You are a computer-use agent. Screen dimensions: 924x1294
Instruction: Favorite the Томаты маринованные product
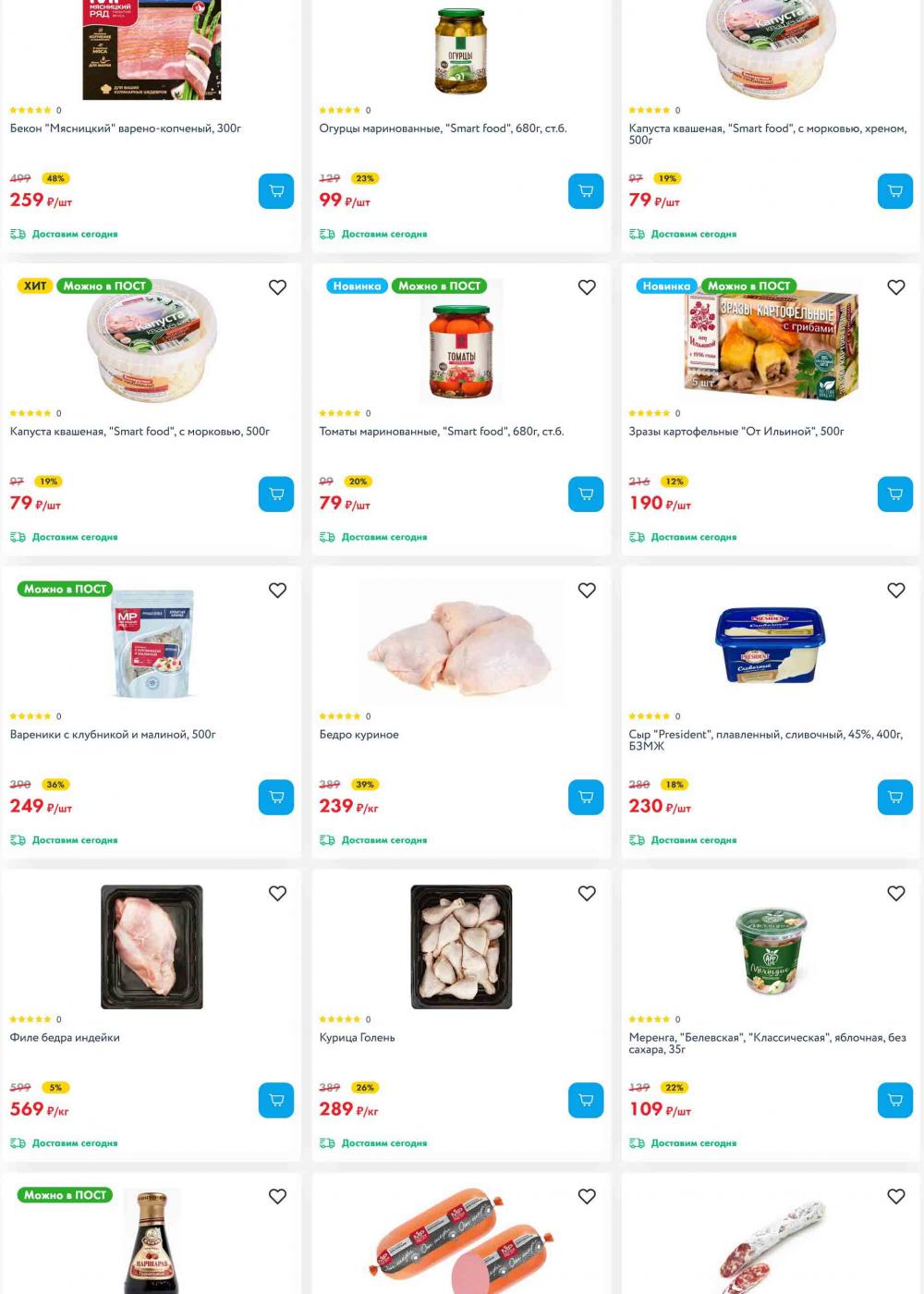587,287
